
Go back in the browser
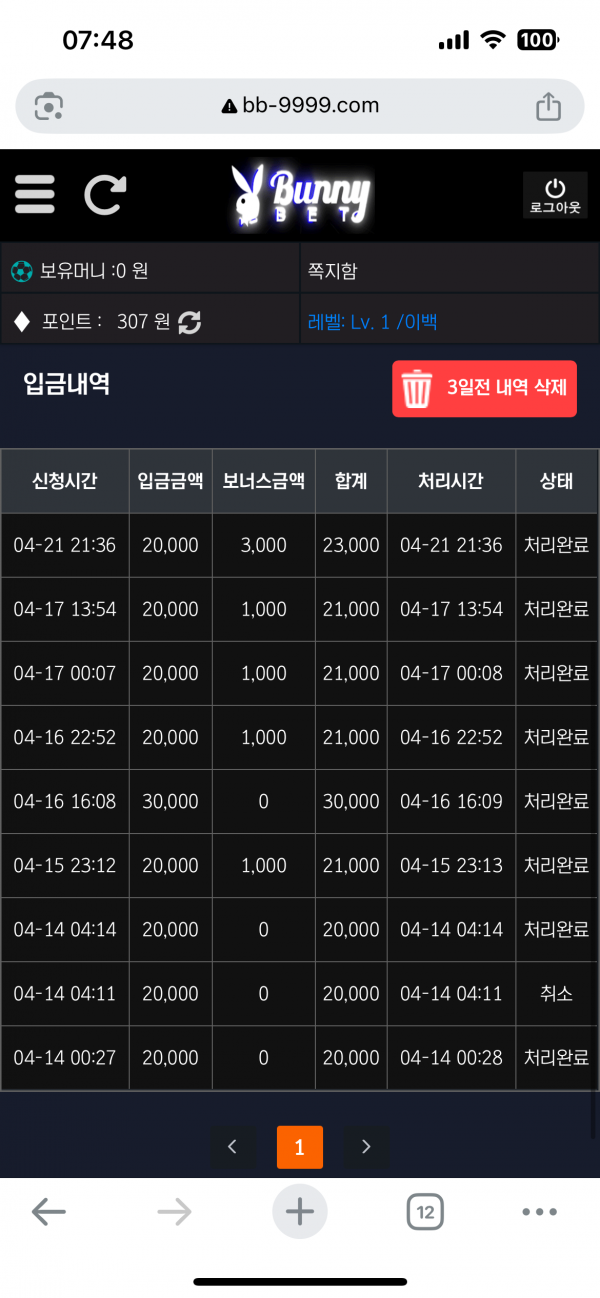48,1213
